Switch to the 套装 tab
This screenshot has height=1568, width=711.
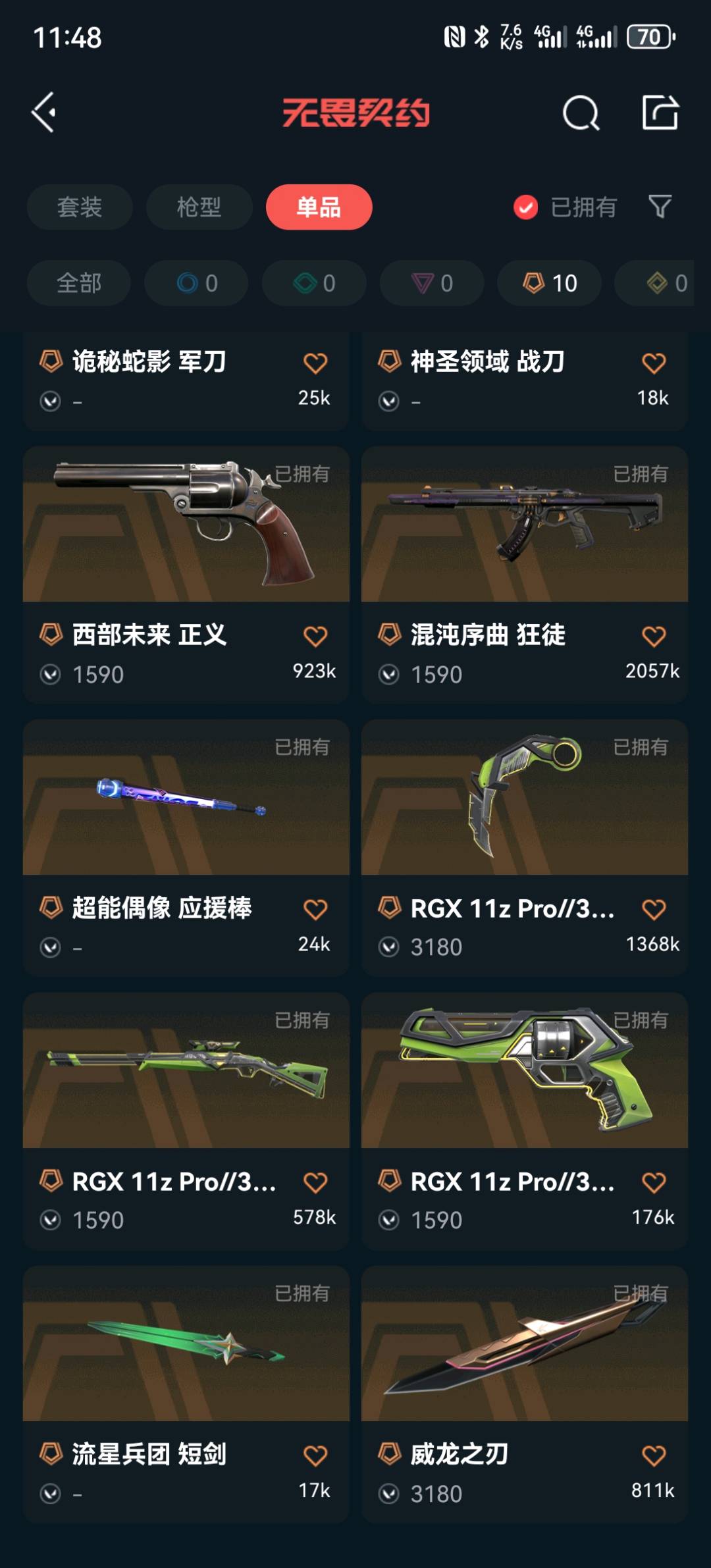(80, 207)
